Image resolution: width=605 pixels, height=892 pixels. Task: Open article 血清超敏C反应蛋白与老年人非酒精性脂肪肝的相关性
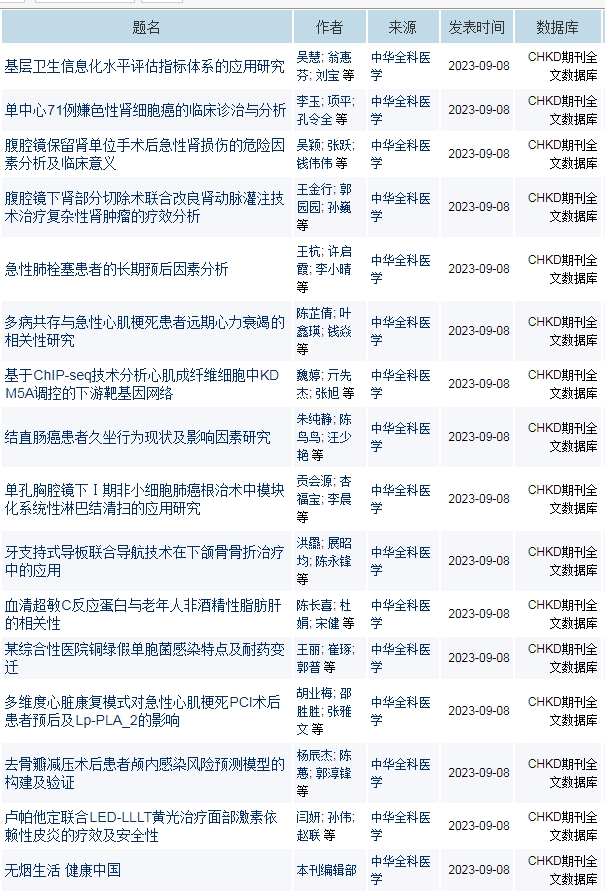click(x=145, y=614)
